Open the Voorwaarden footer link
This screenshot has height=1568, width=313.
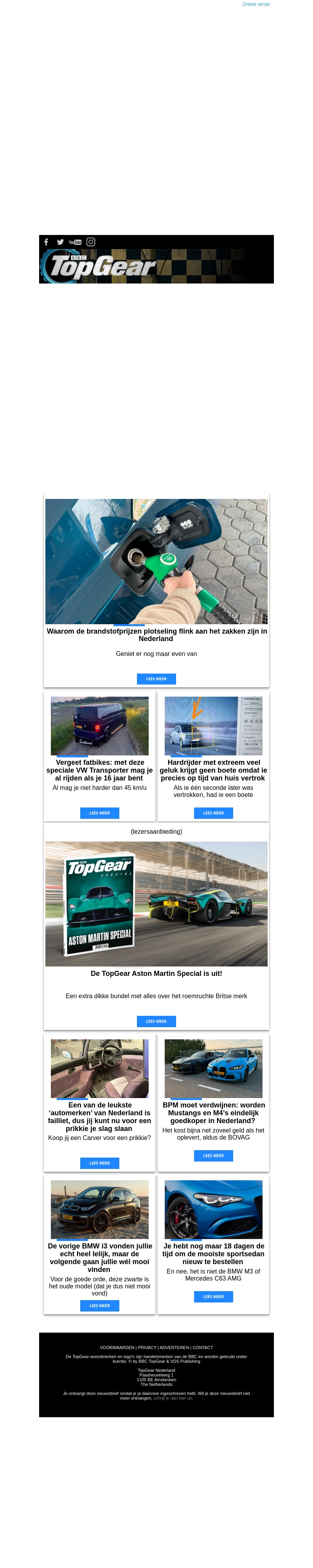click(117, 1348)
